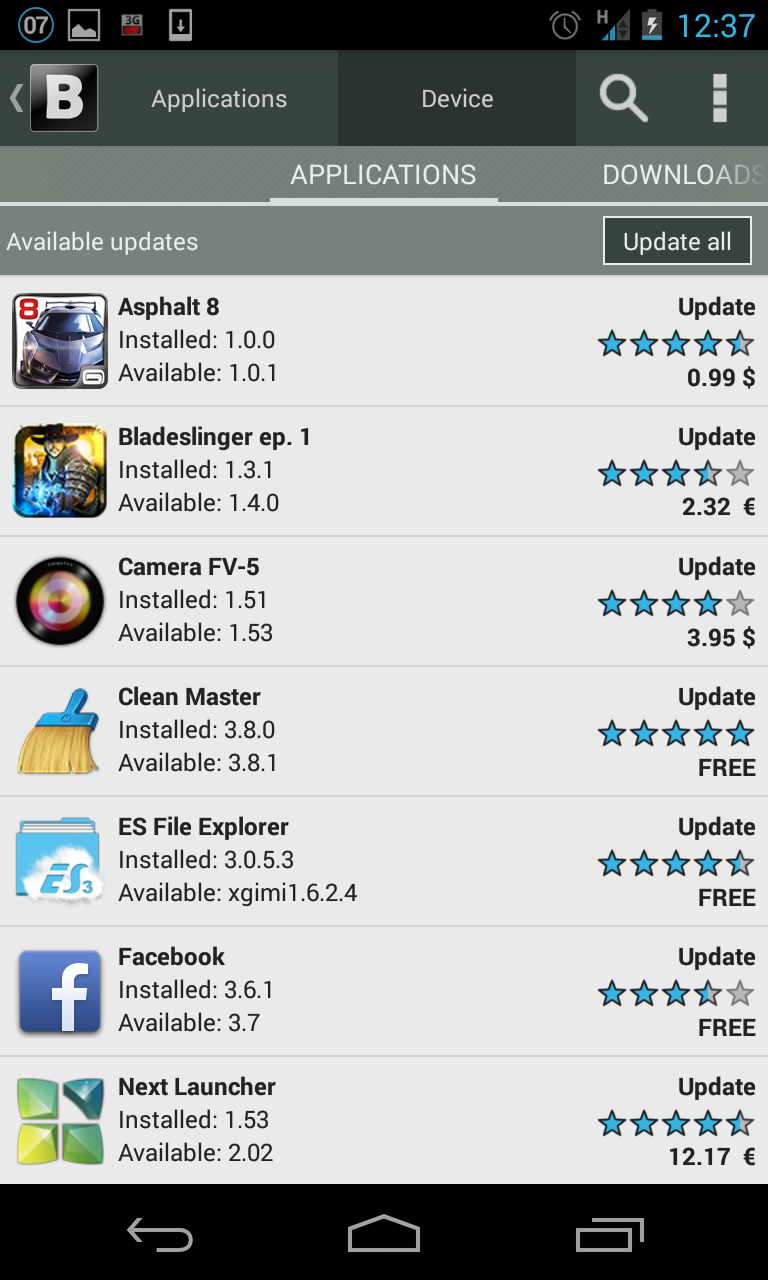Select the Device section
Screen dimensions: 768x1280
pyautogui.click(x=457, y=99)
